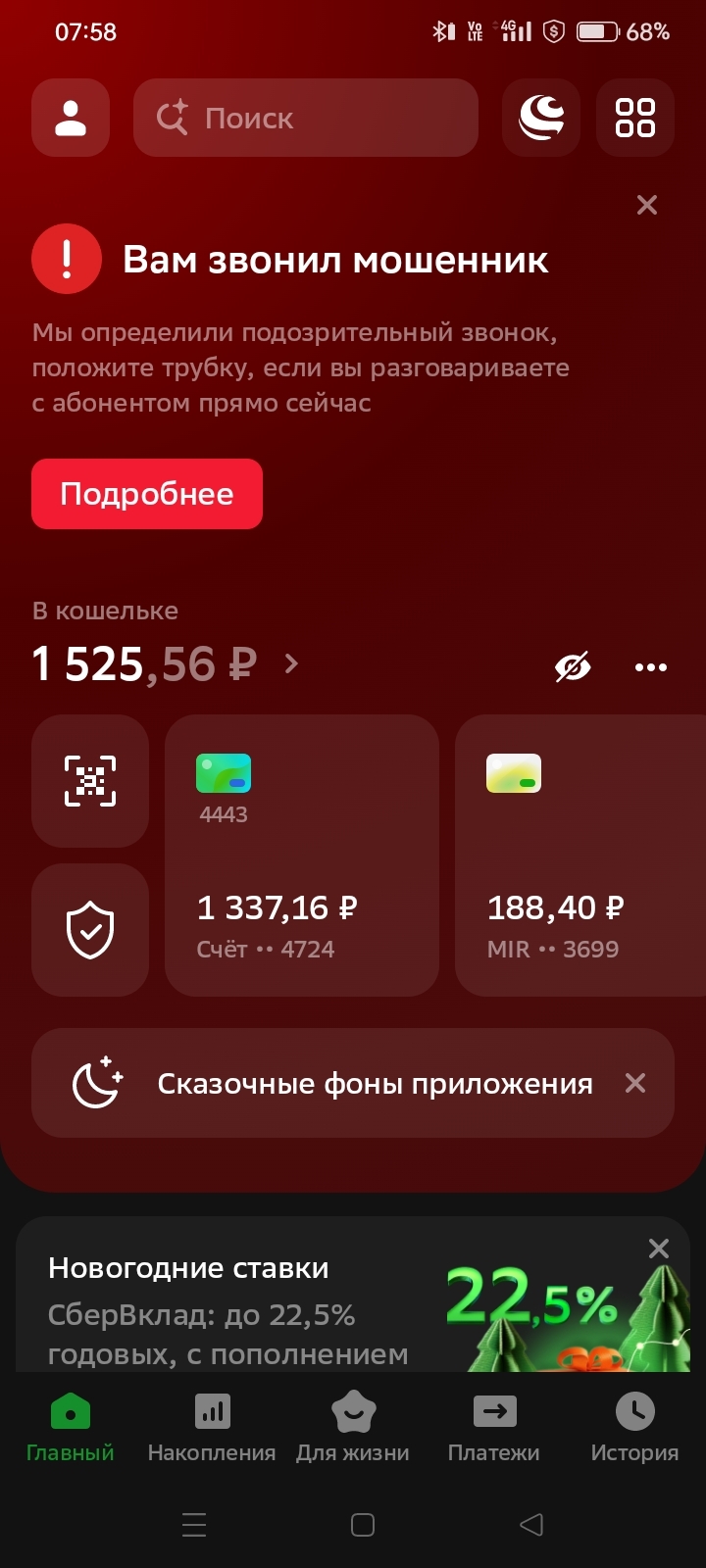Switch to the Платежи tab
This screenshot has width=706, height=1568.
pyautogui.click(x=494, y=1429)
